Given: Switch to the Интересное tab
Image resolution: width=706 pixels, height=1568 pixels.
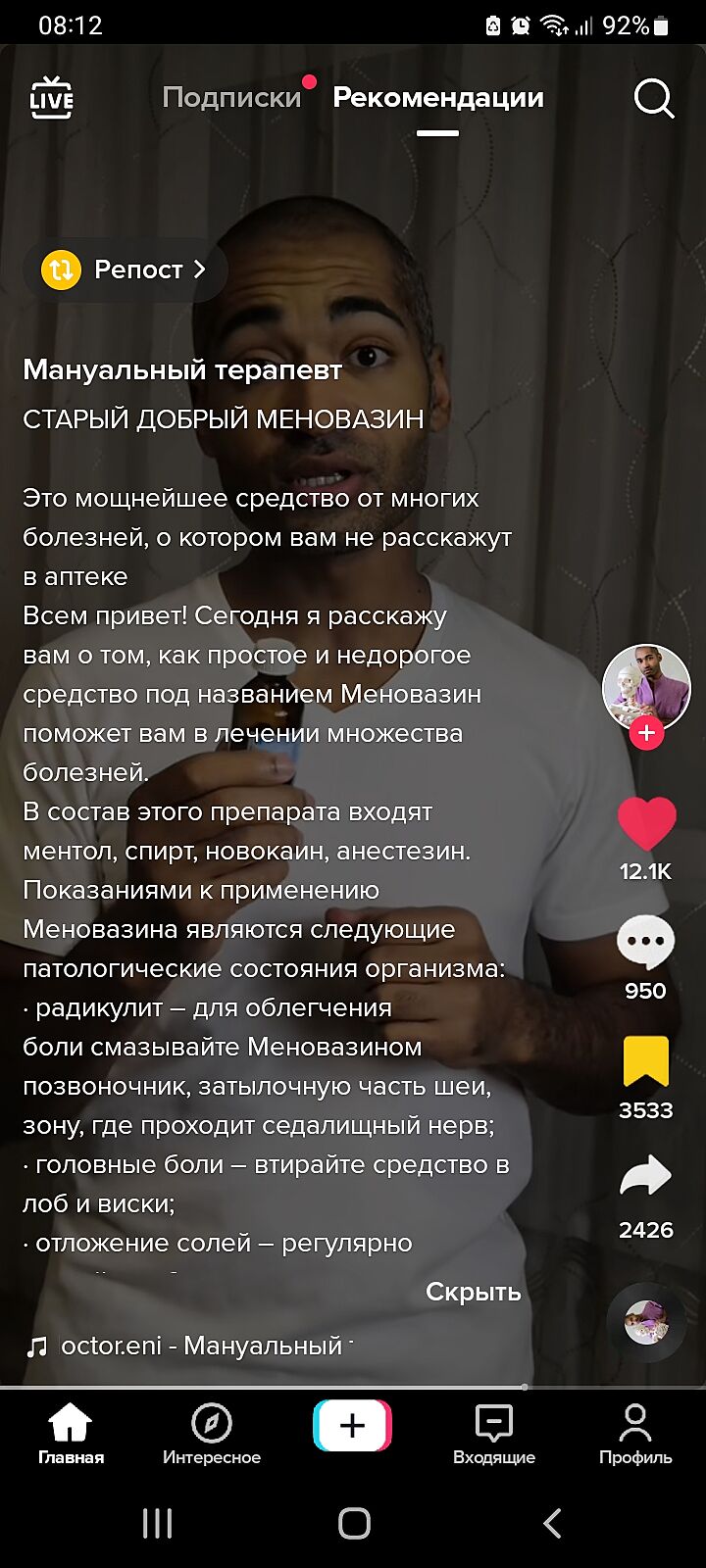Looking at the screenshot, I should pyautogui.click(x=212, y=1434).
